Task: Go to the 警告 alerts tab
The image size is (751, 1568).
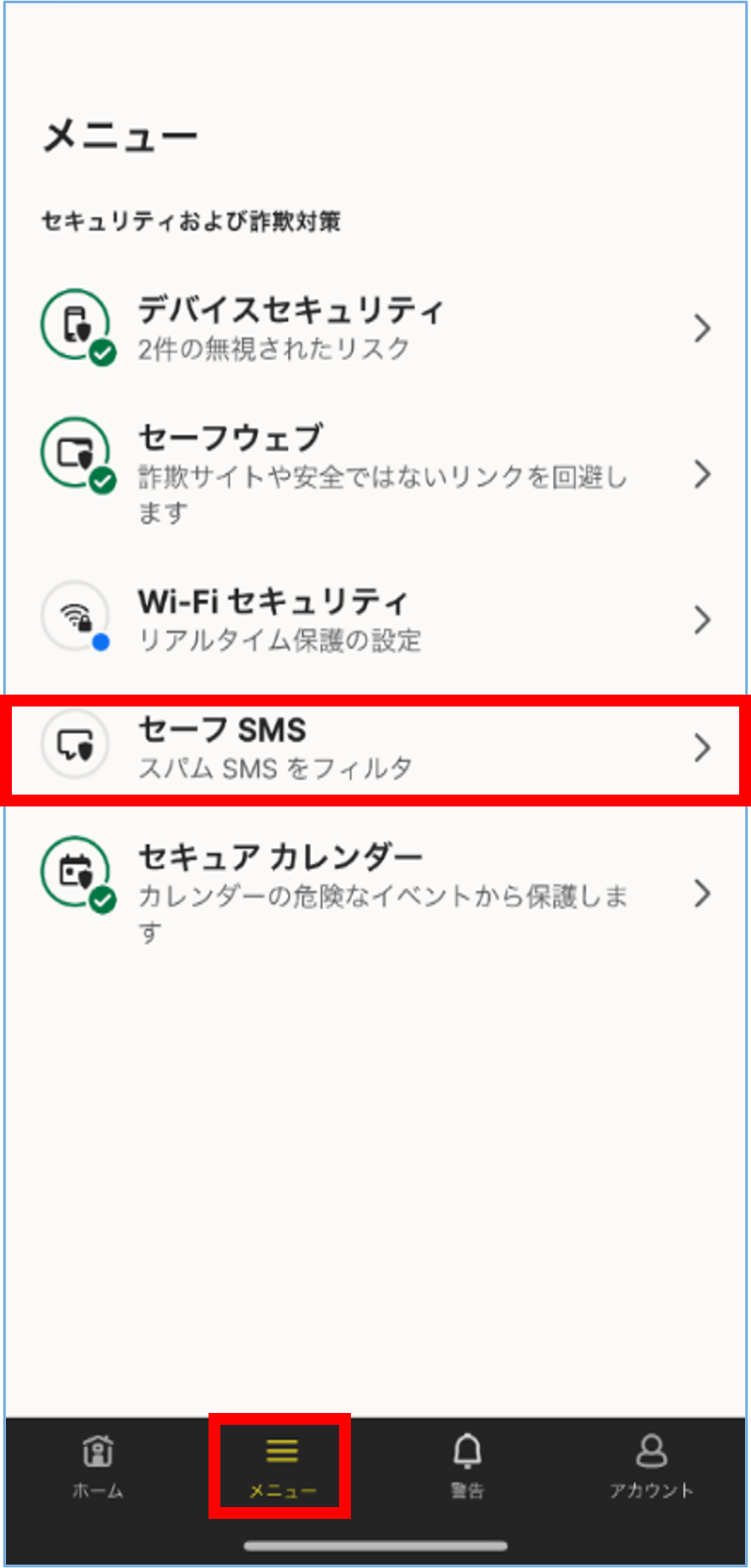Action: pyautogui.click(x=467, y=1465)
